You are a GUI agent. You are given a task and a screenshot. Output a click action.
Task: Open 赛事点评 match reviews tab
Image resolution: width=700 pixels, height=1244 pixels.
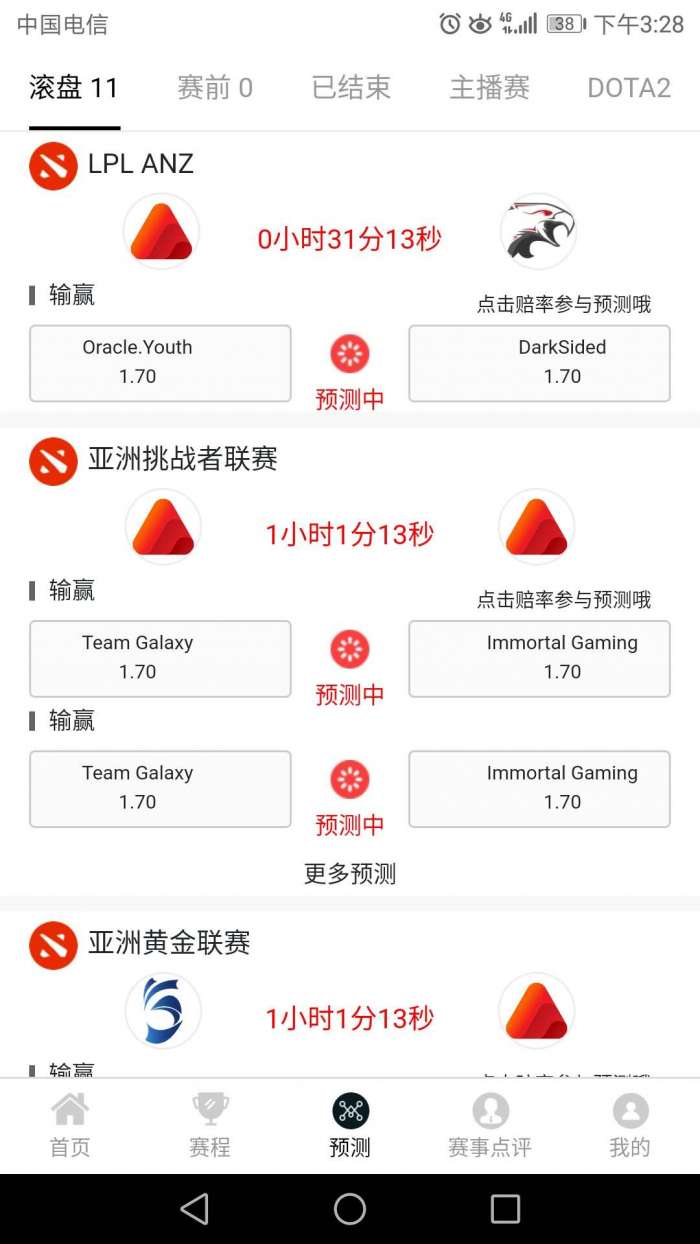coord(490,1125)
